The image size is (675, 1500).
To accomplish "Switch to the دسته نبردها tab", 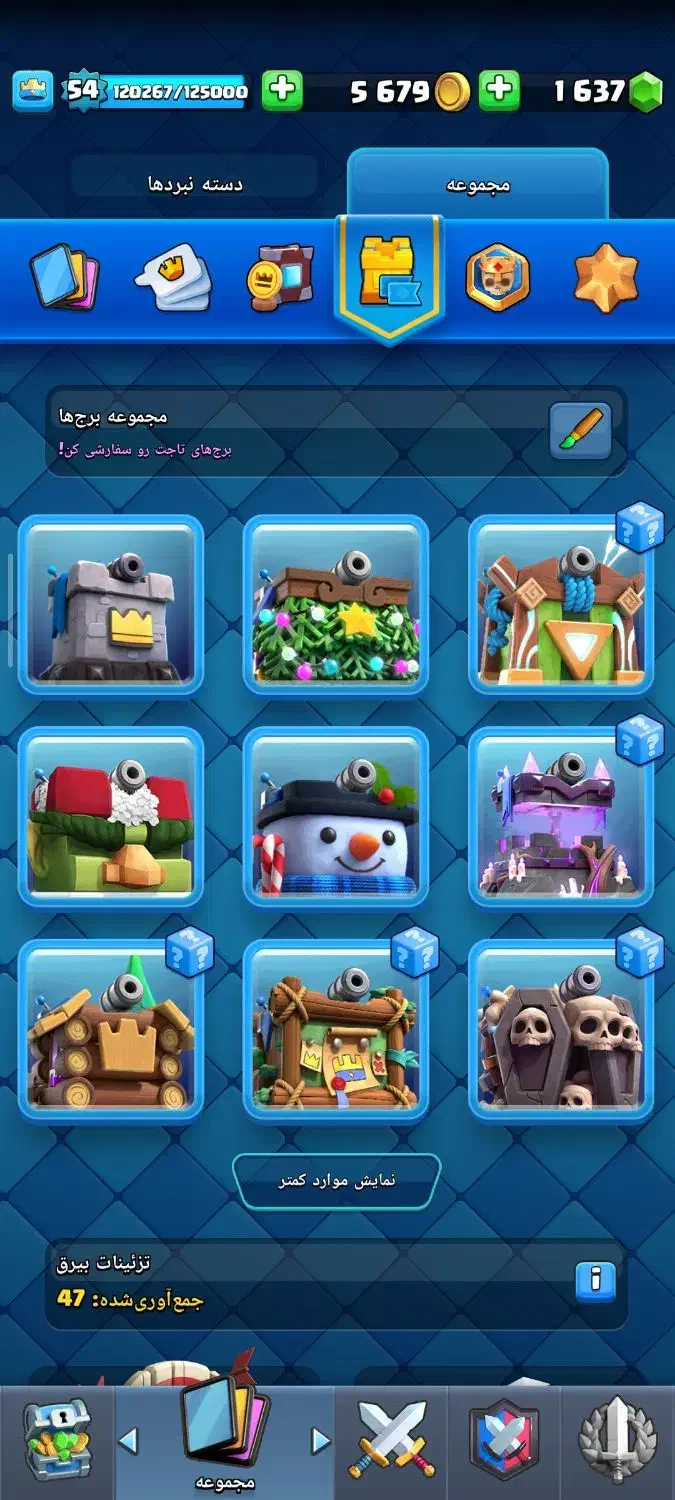I will (196, 184).
